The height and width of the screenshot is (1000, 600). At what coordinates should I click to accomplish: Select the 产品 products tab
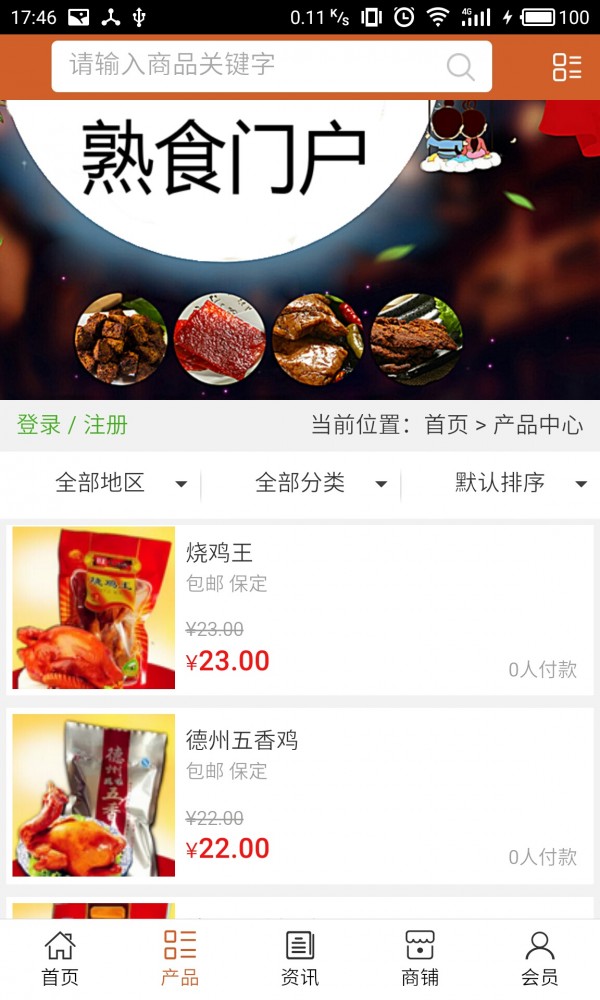click(x=180, y=958)
